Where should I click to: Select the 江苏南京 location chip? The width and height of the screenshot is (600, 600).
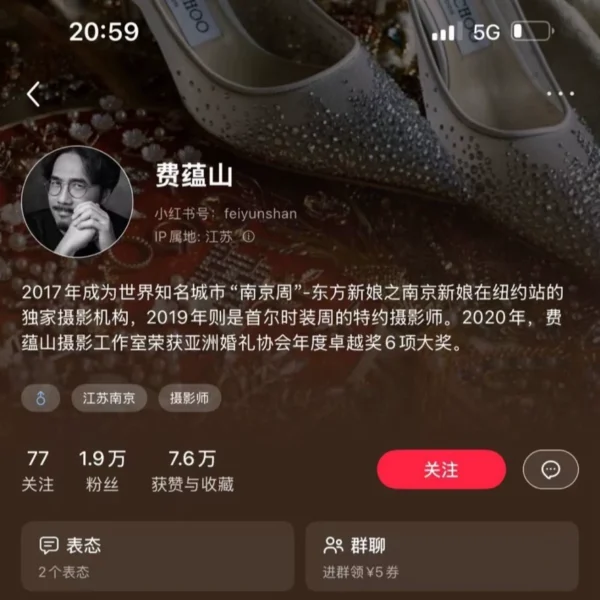(110, 397)
